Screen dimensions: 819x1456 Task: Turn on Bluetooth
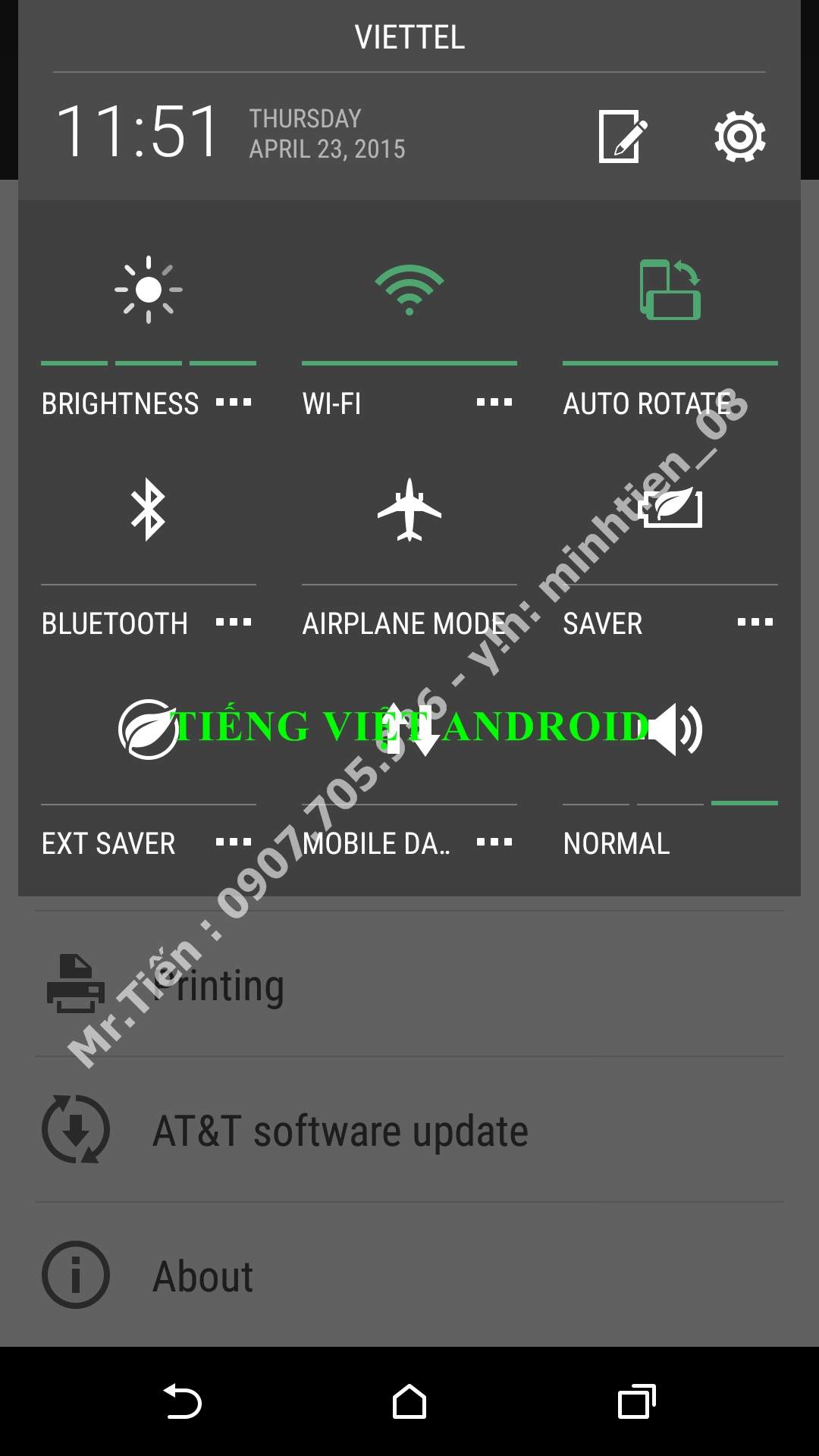pyautogui.click(x=149, y=510)
